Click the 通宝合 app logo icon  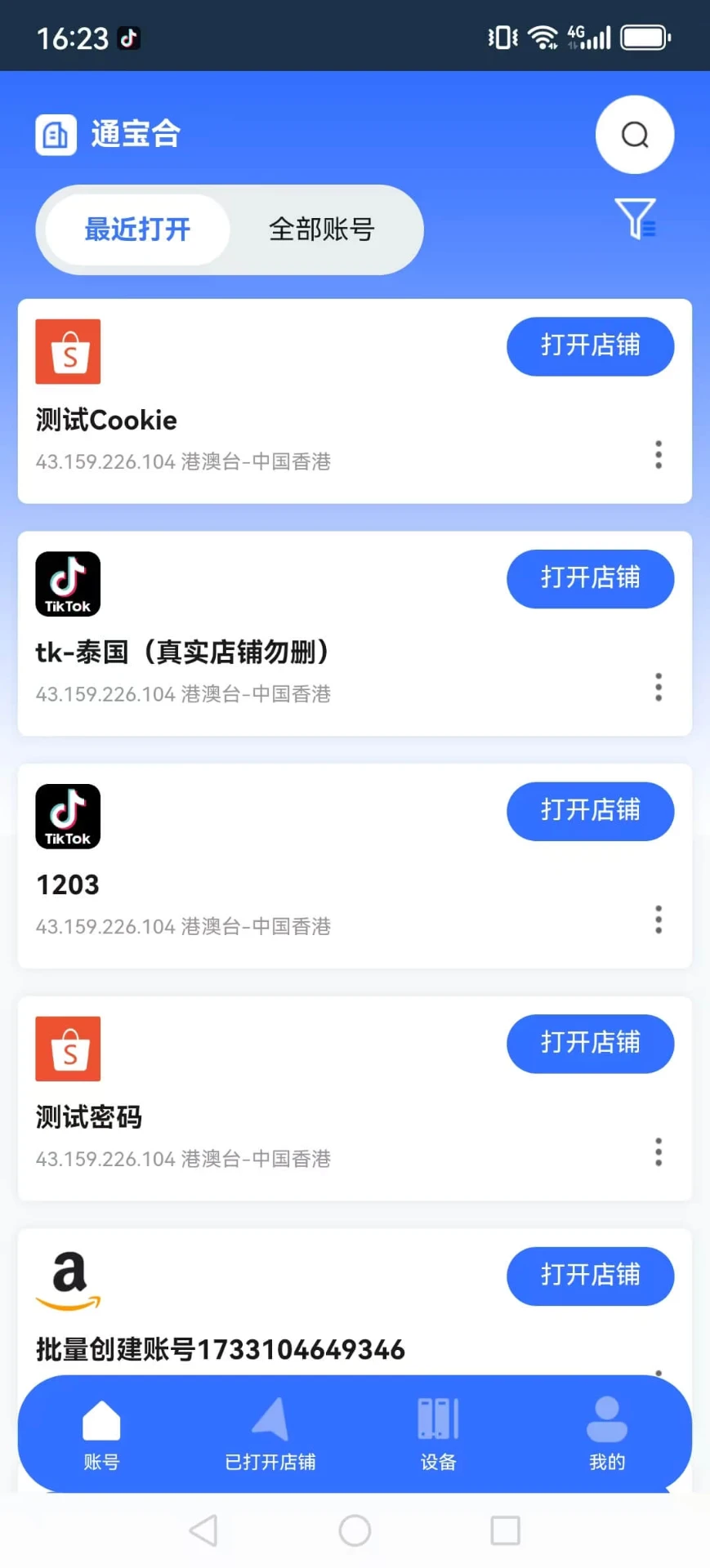56,134
